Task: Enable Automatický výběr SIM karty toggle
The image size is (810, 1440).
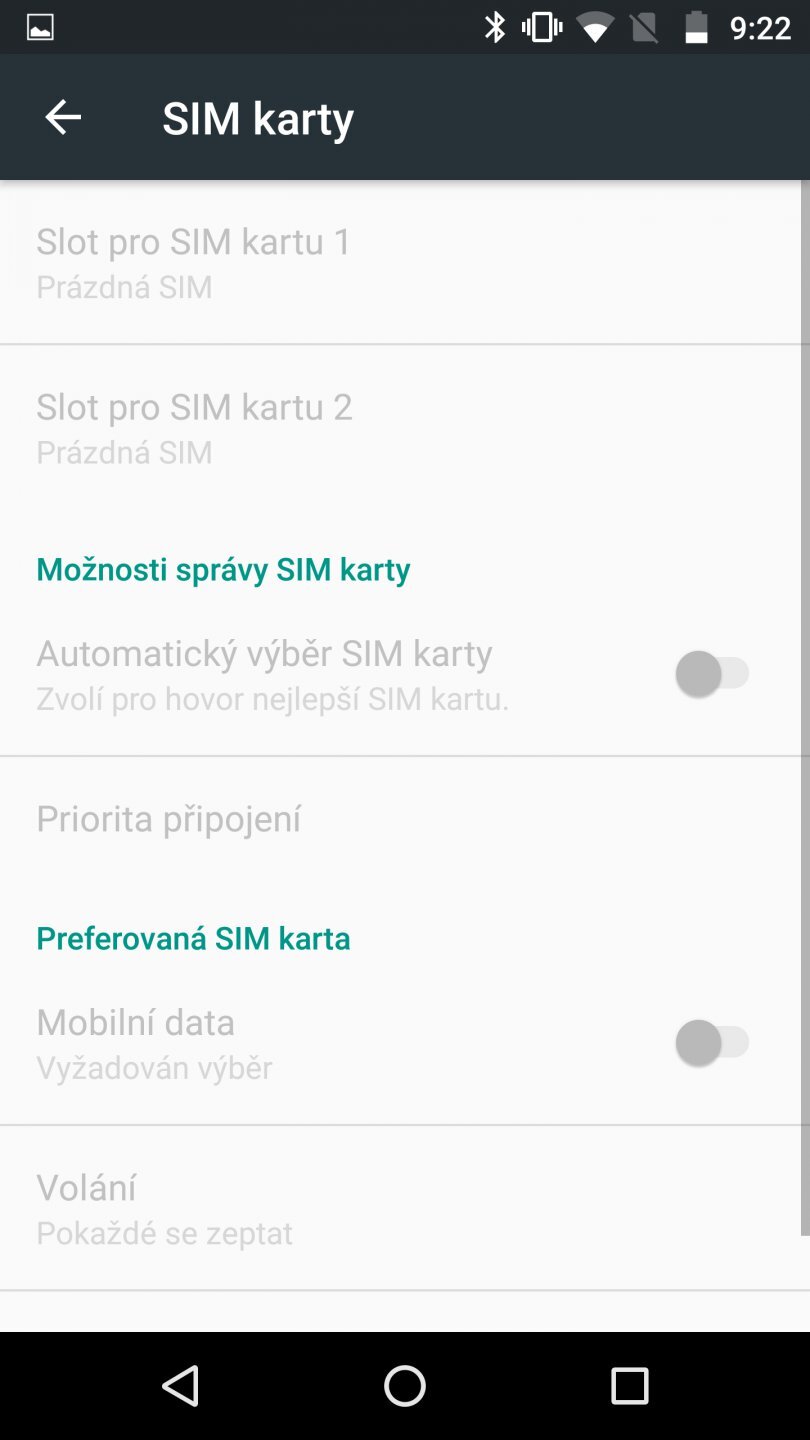Action: (x=712, y=673)
